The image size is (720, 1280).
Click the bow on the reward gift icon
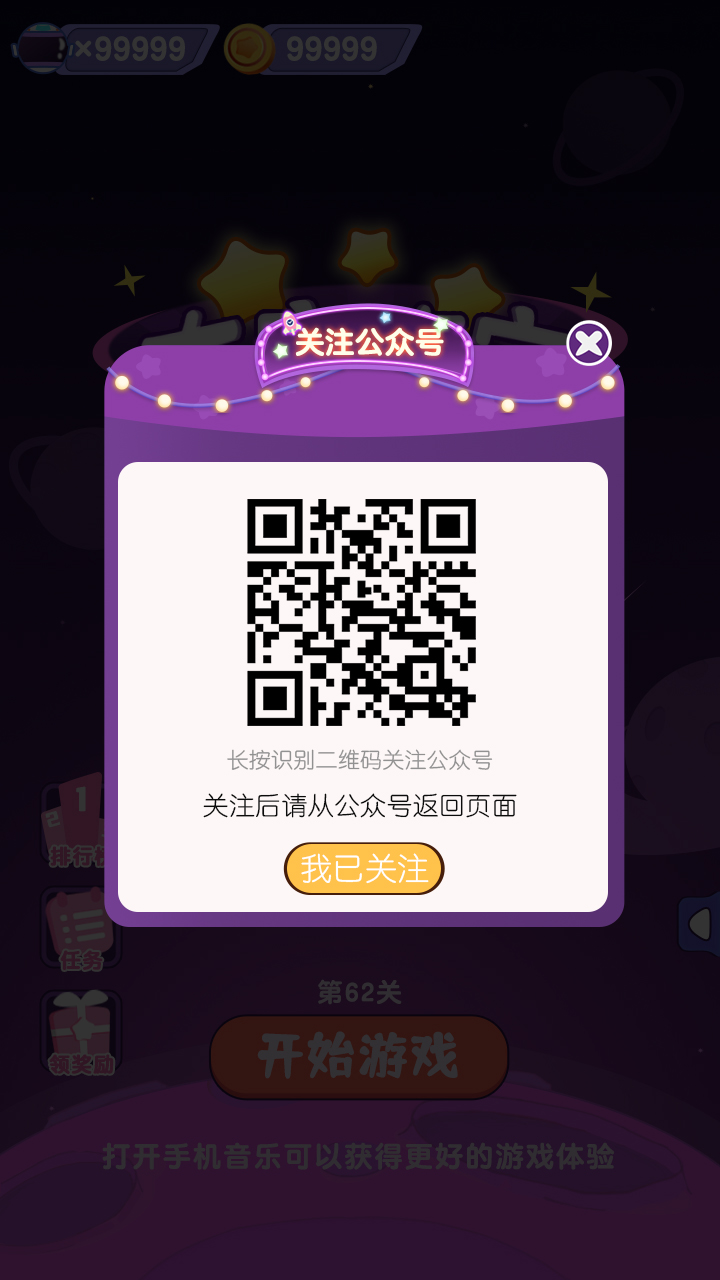point(82,1000)
